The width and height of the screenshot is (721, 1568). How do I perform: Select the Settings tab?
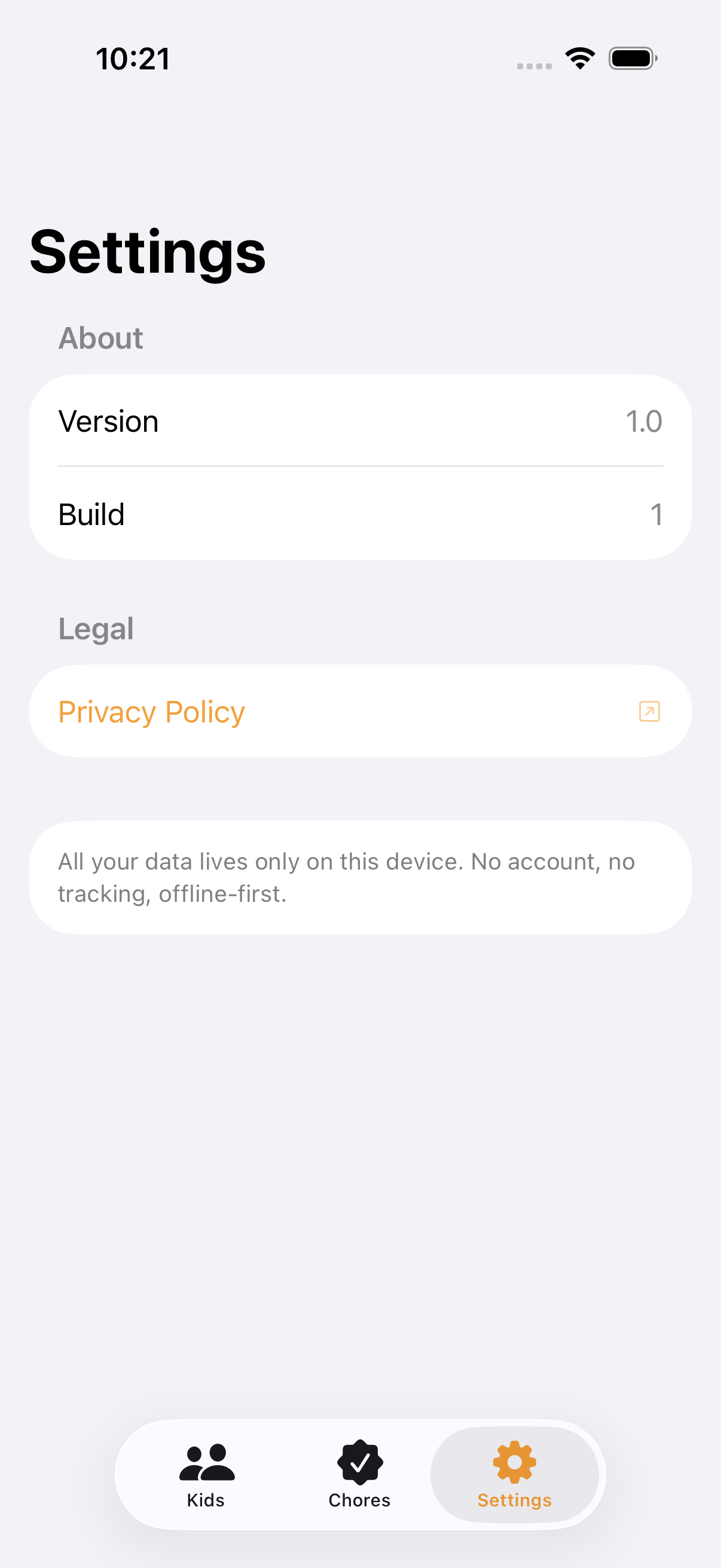click(x=514, y=1475)
